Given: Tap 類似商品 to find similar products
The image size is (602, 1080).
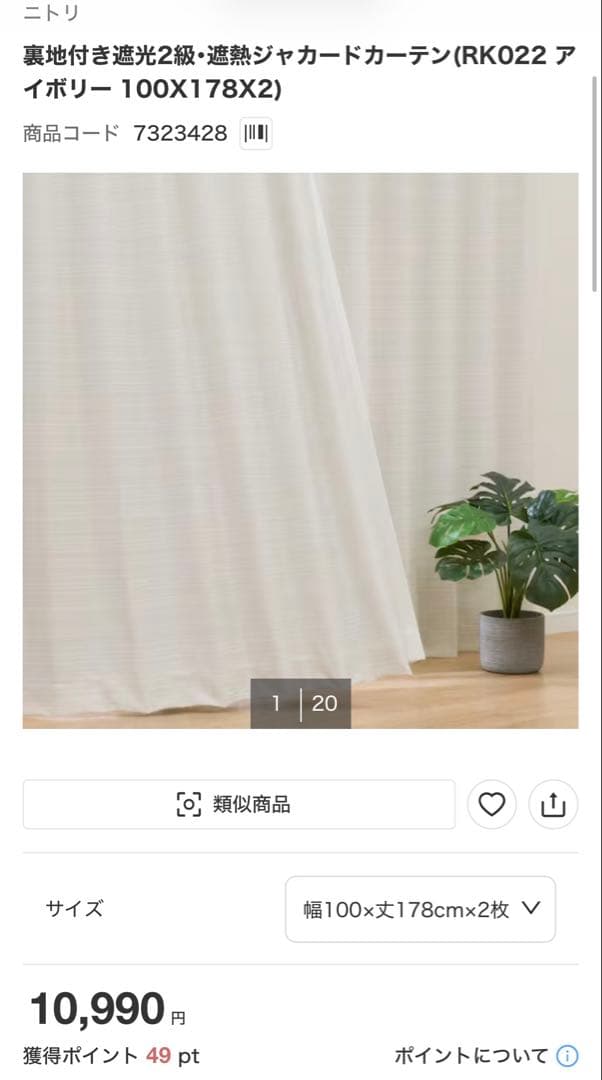Looking at the screenshot, I should point(238,804).
